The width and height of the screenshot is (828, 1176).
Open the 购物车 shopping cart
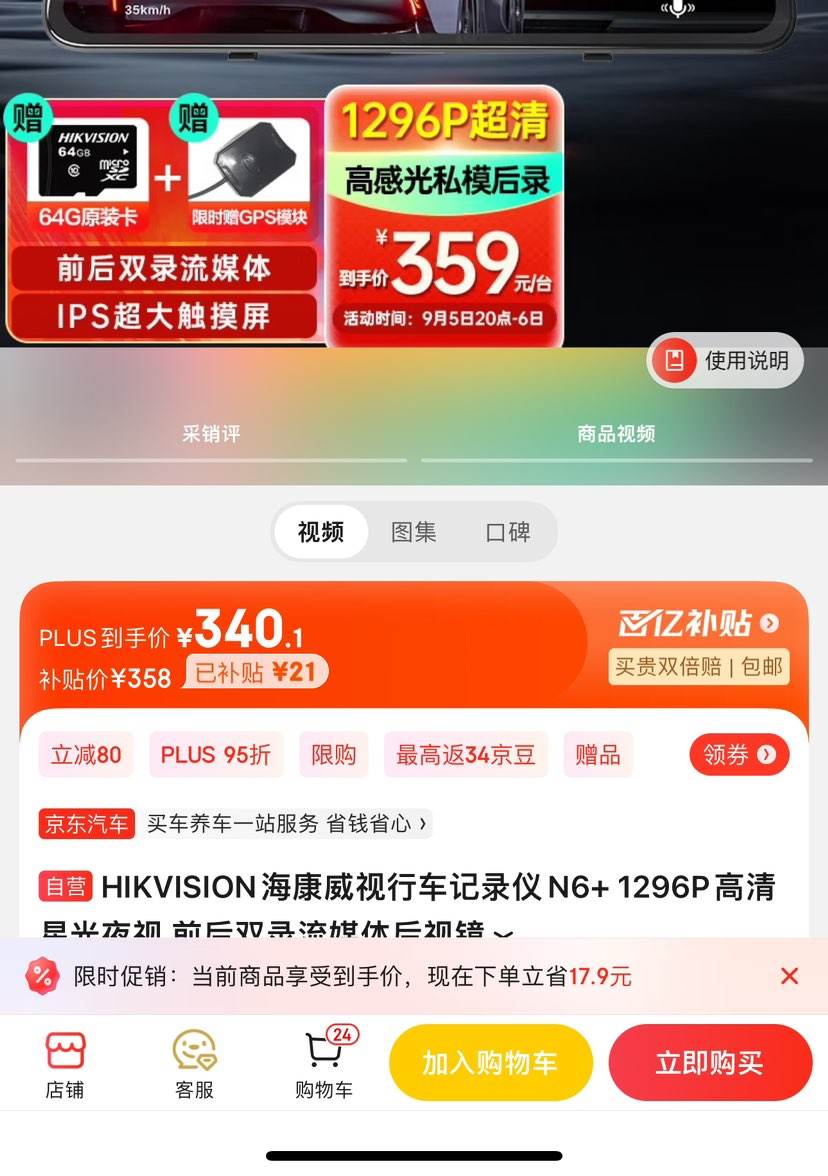(323, 1066)
